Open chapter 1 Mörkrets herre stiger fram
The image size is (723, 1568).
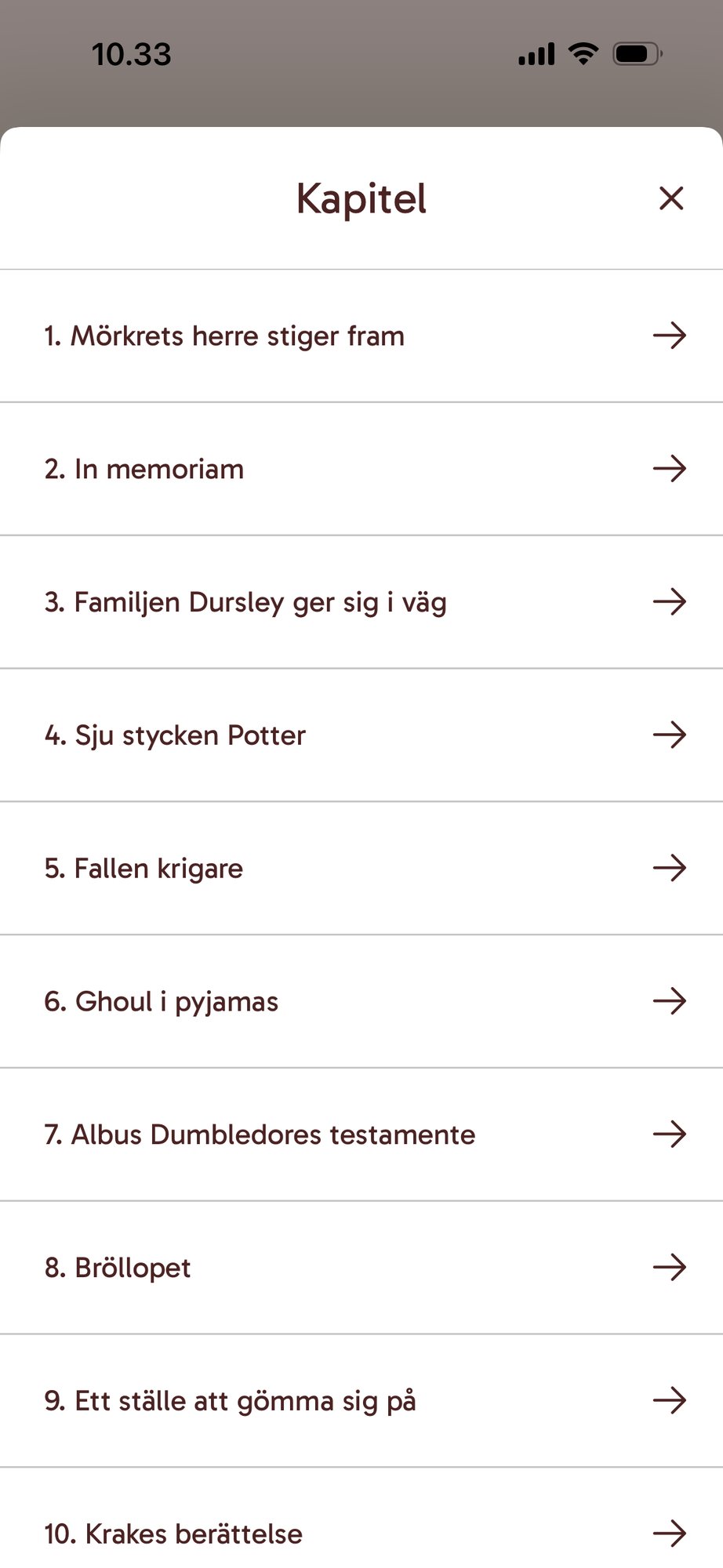(361, 336)
